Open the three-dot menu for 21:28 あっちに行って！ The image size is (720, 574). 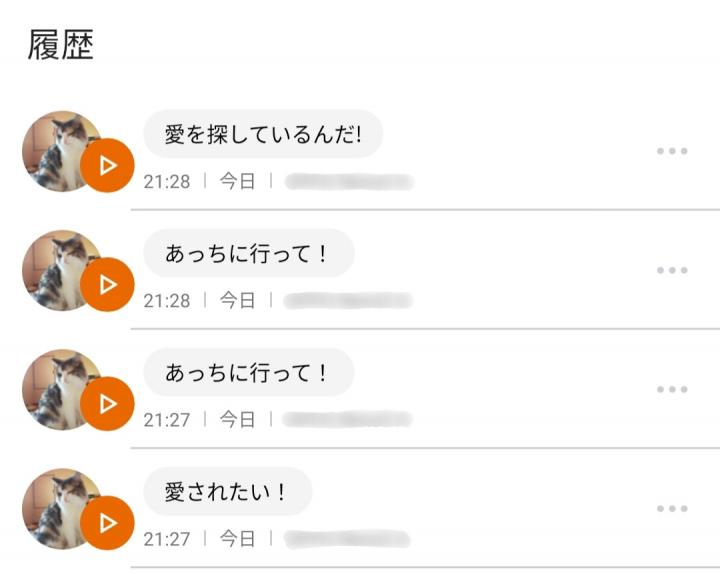tap(672, 270)
